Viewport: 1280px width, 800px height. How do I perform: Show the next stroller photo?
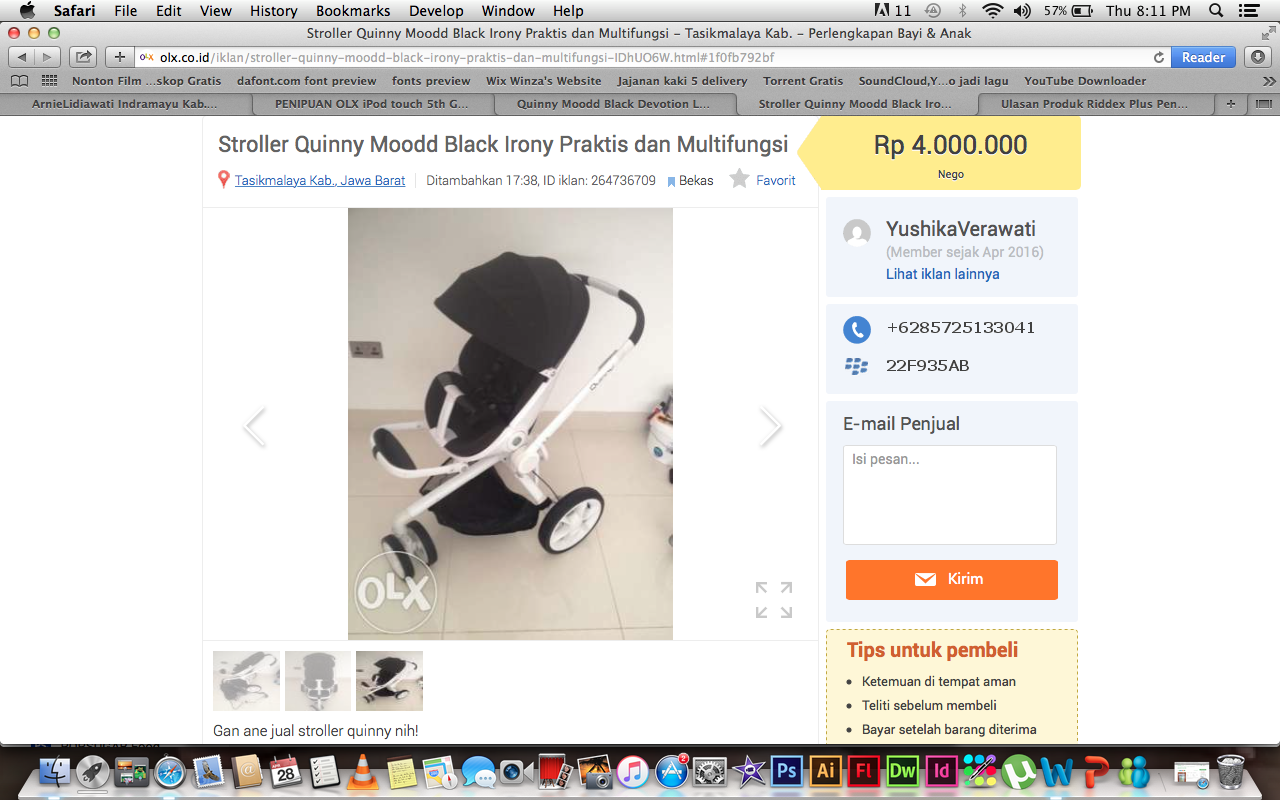pos(770,427)
